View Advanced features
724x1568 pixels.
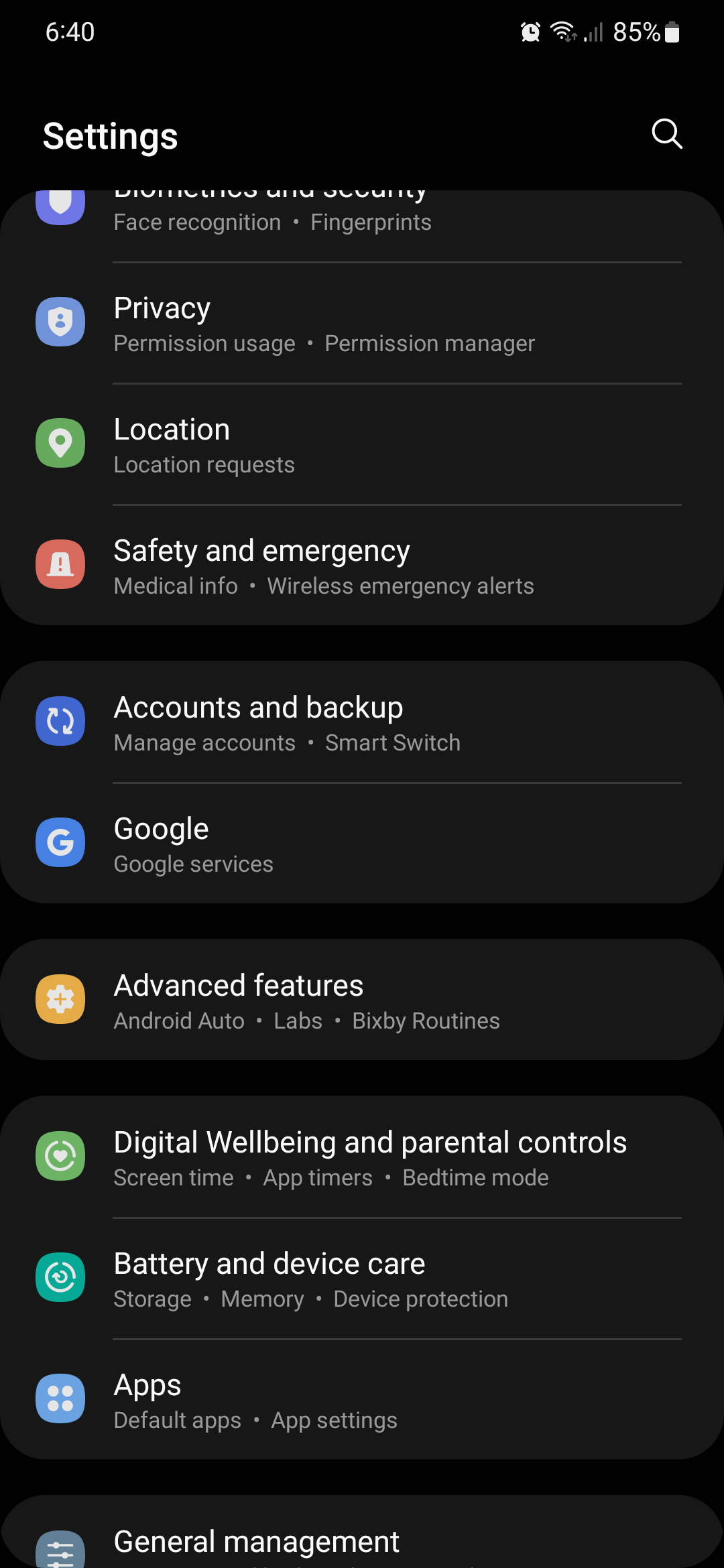click(362, 1000)
